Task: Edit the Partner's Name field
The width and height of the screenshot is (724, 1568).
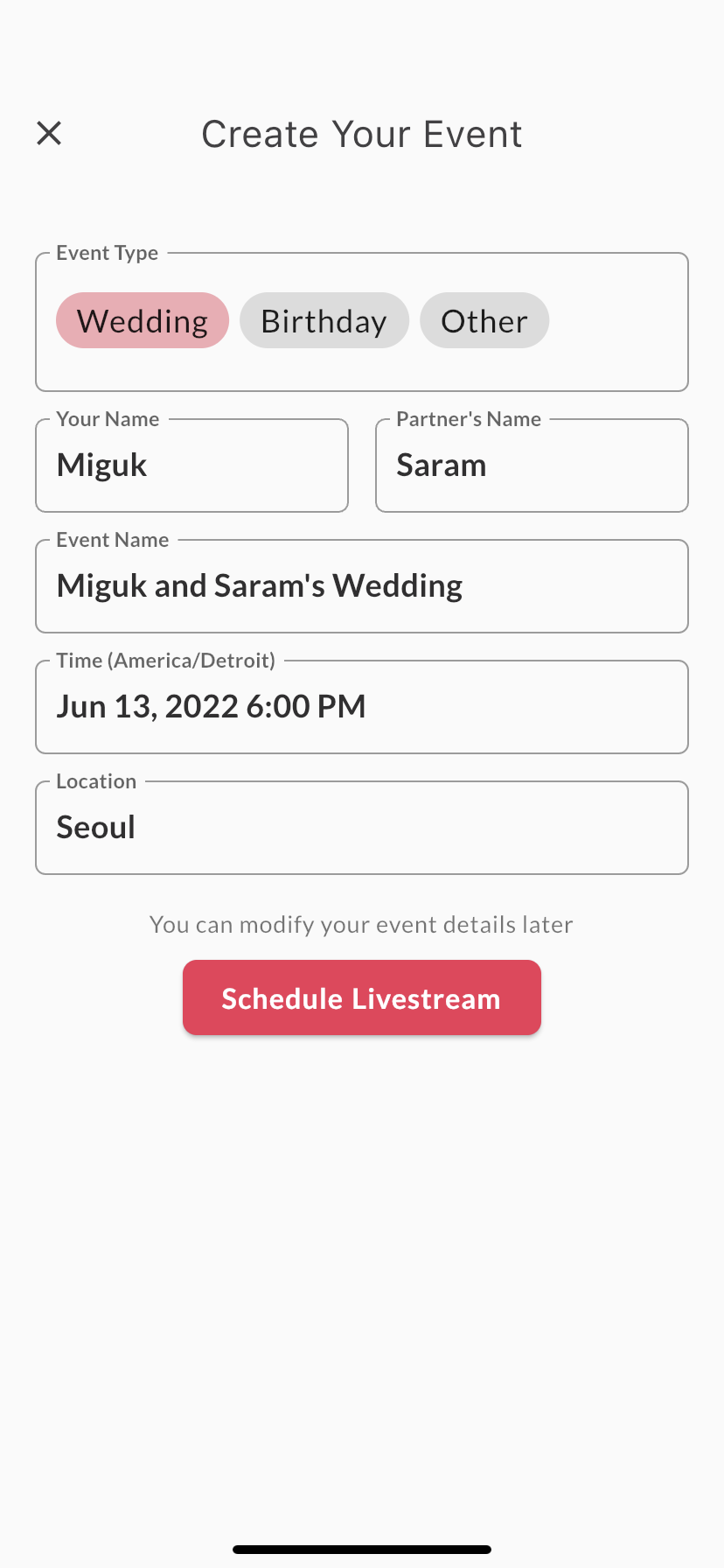Action: (532, 465)
